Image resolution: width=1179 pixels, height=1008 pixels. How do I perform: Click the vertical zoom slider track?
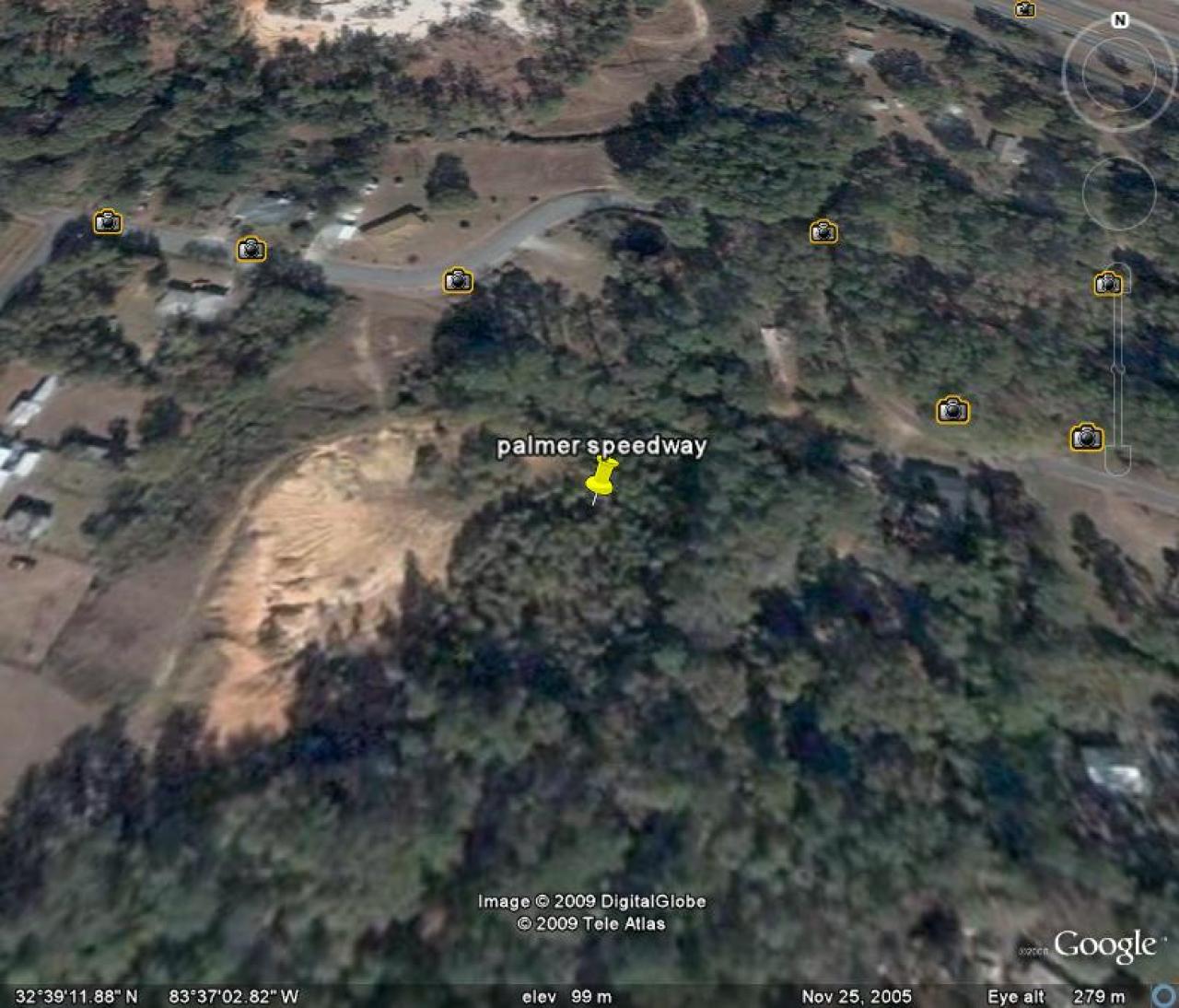click(x=1117, y=369)
